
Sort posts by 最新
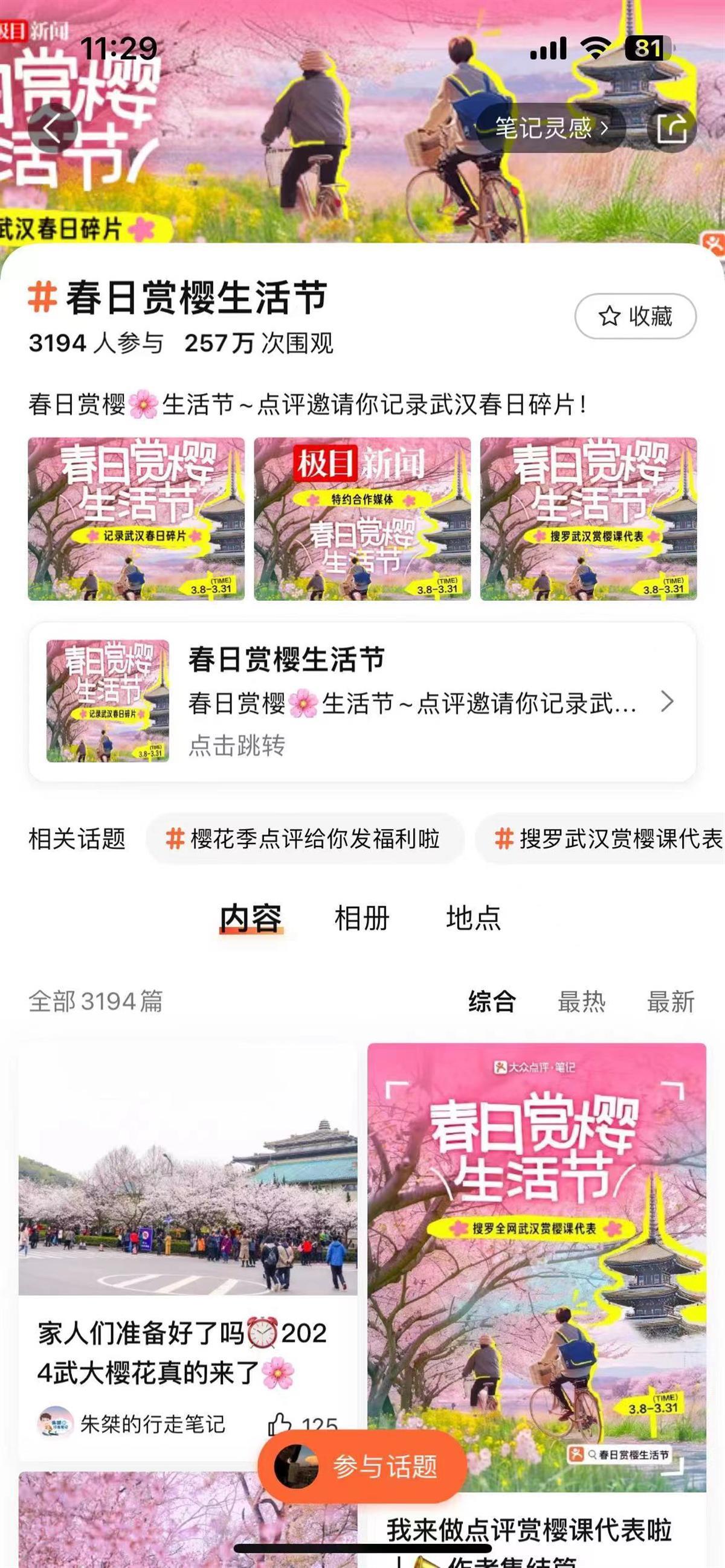point(670,1001)
